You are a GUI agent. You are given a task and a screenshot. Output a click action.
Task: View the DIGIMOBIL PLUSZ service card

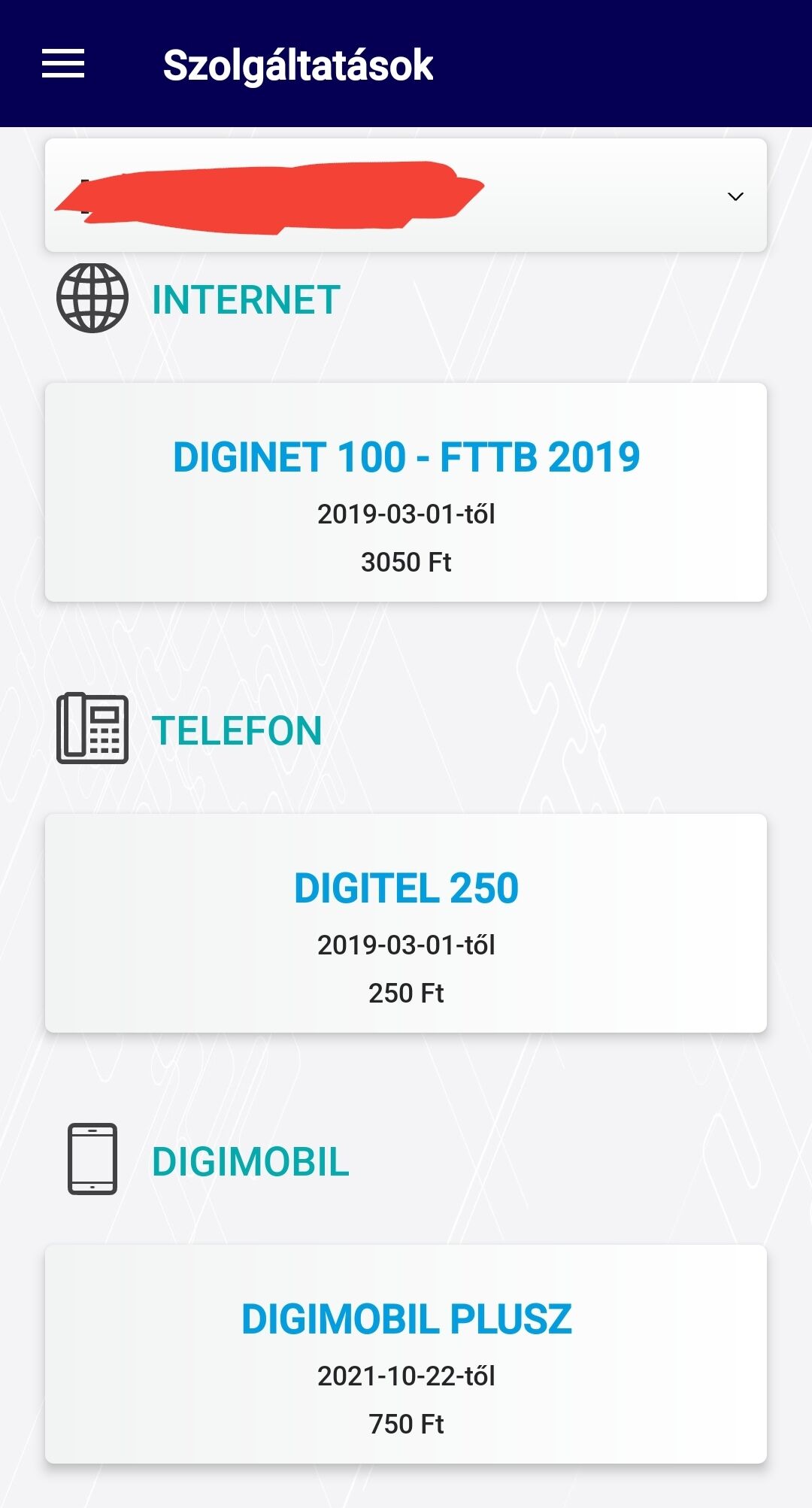[x=406, y=1354]
